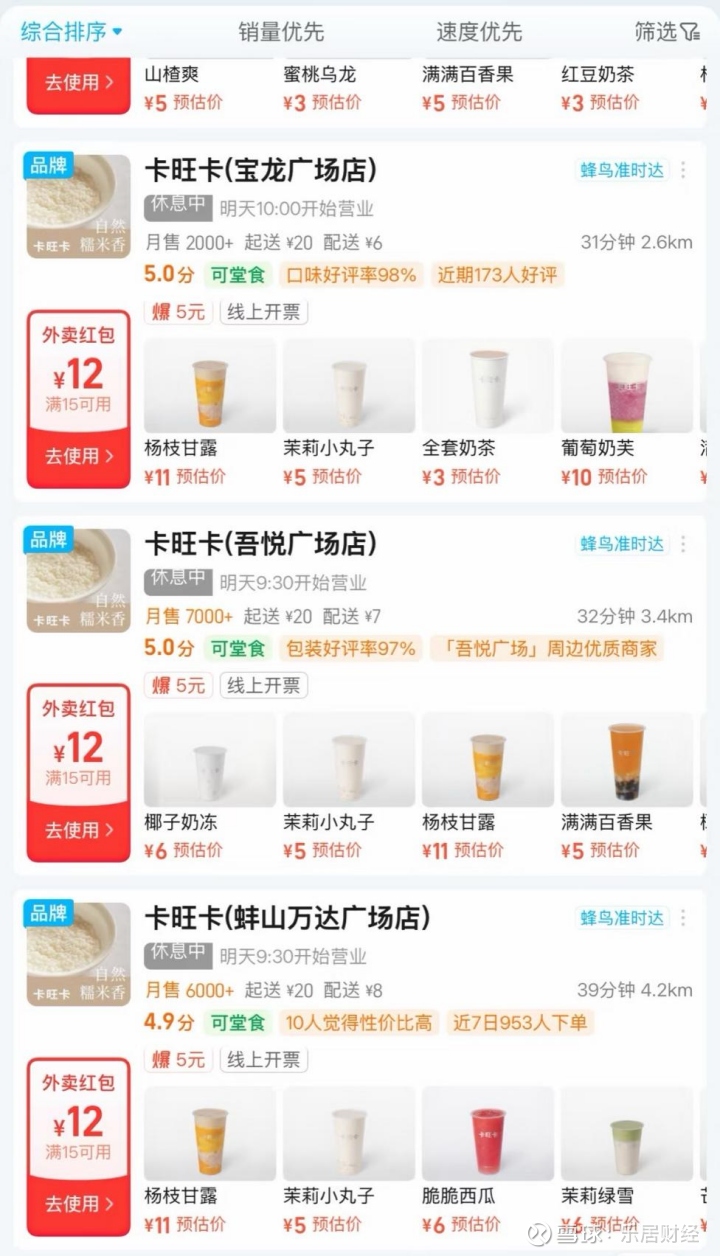This screenshot has height=1256, width=720.
Task: Open more options for 卡旺卡(宝龙广场店)
Action: pyautogui.click(x=684, y=170)
